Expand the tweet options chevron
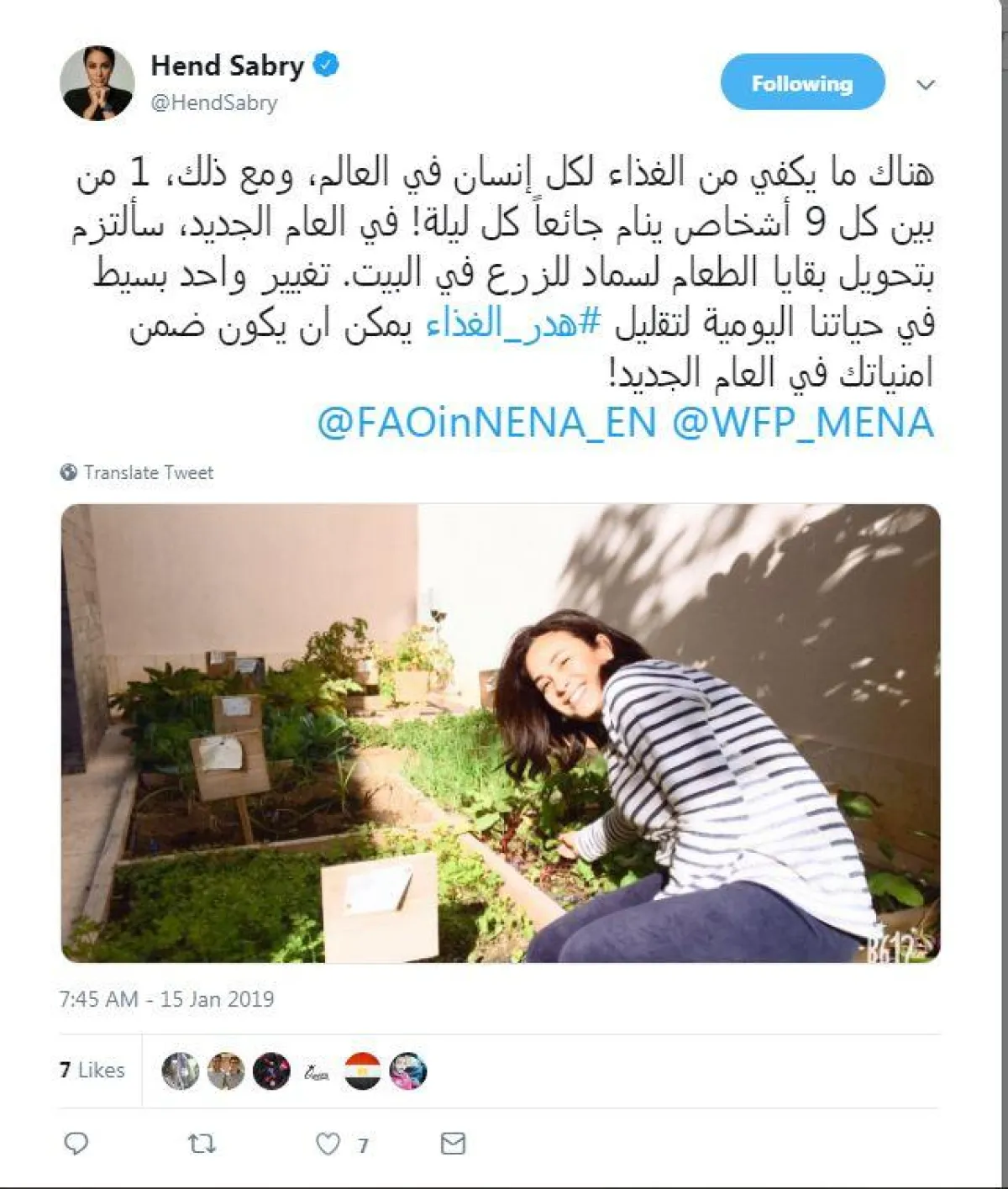Screen dimensions: 1008x1189 coord(925,85)
